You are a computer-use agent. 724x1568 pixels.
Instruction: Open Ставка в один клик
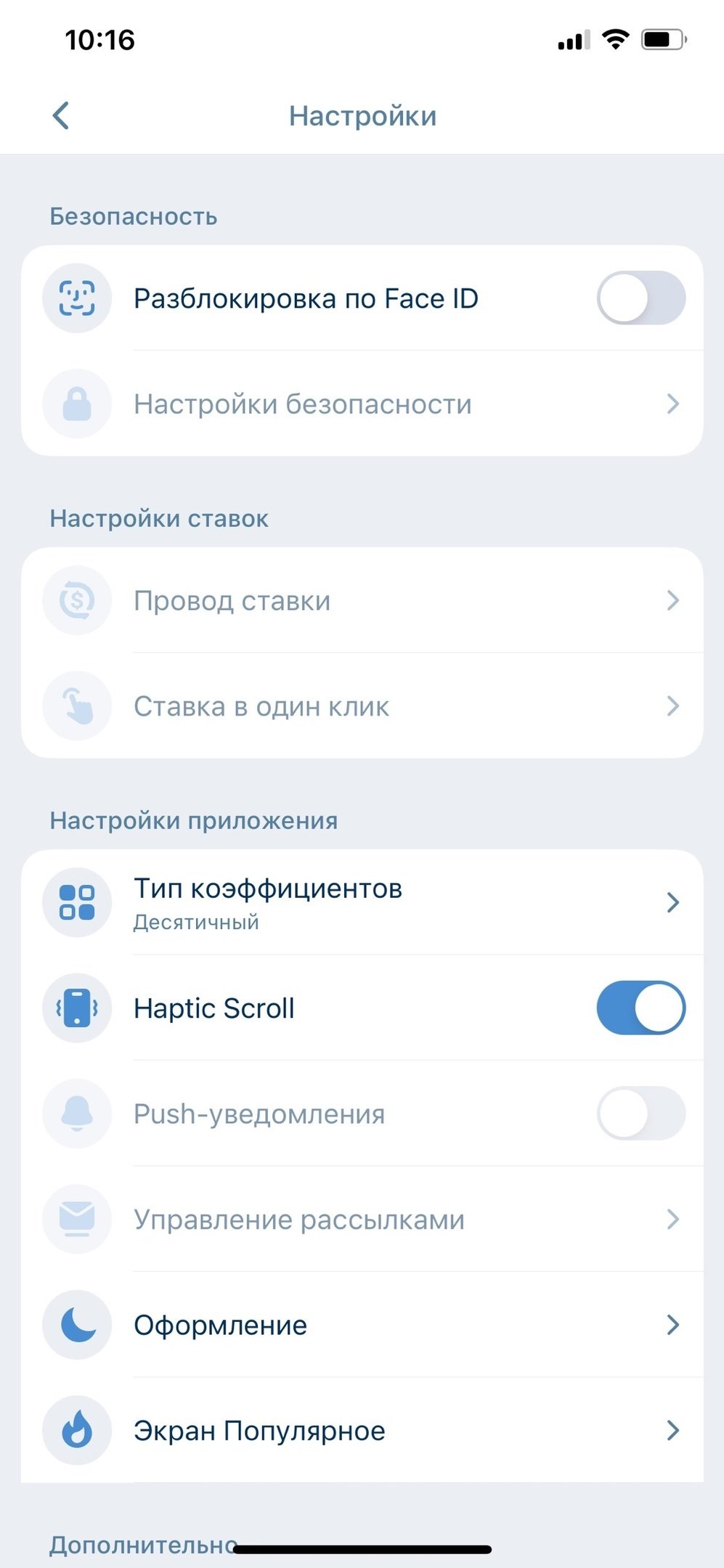(x=362, y=706)
